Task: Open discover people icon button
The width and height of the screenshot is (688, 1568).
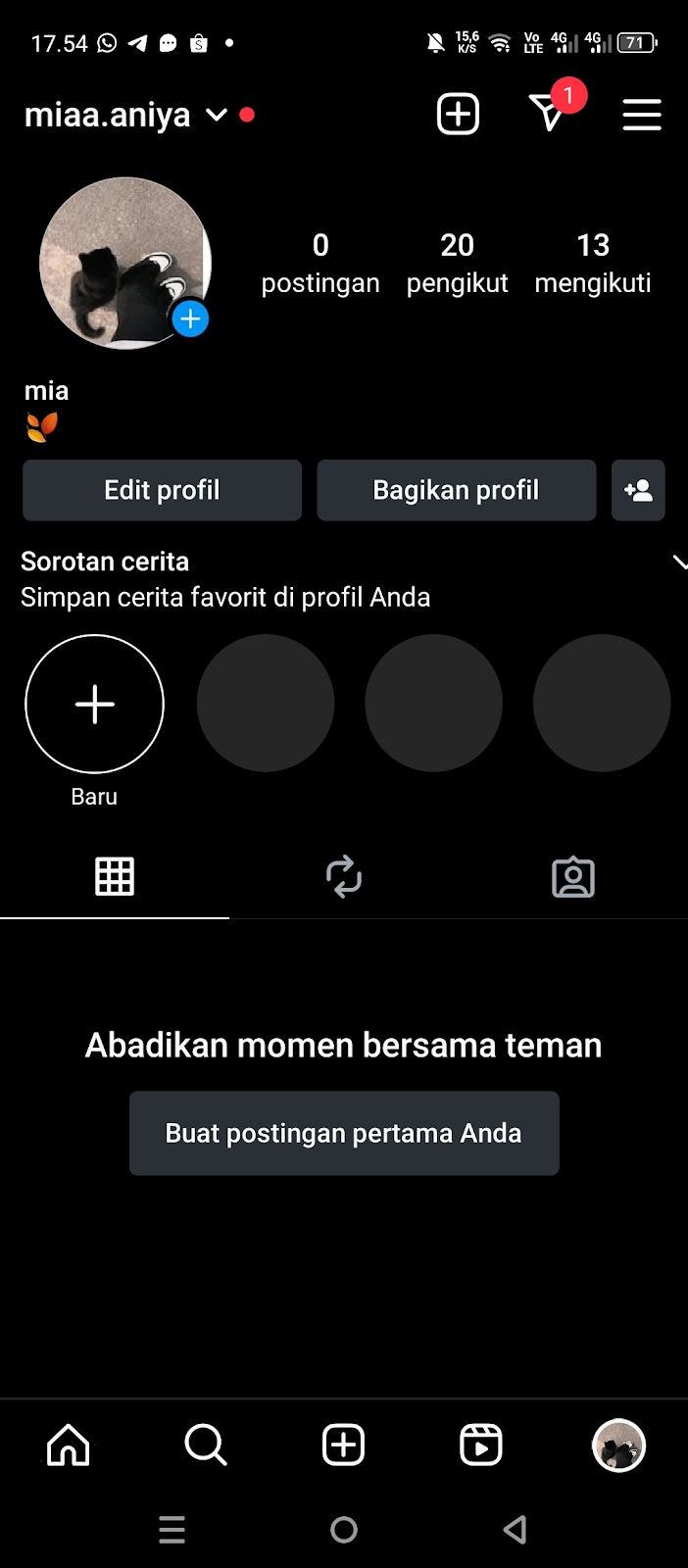Action: [x=638, y=490]
